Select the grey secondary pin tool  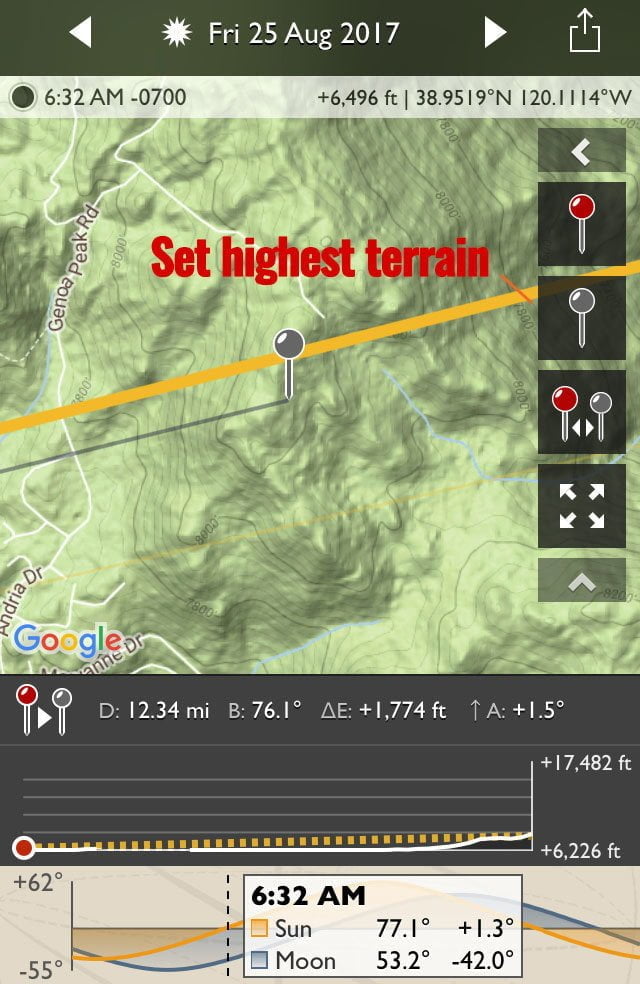(x=581, y=317)
